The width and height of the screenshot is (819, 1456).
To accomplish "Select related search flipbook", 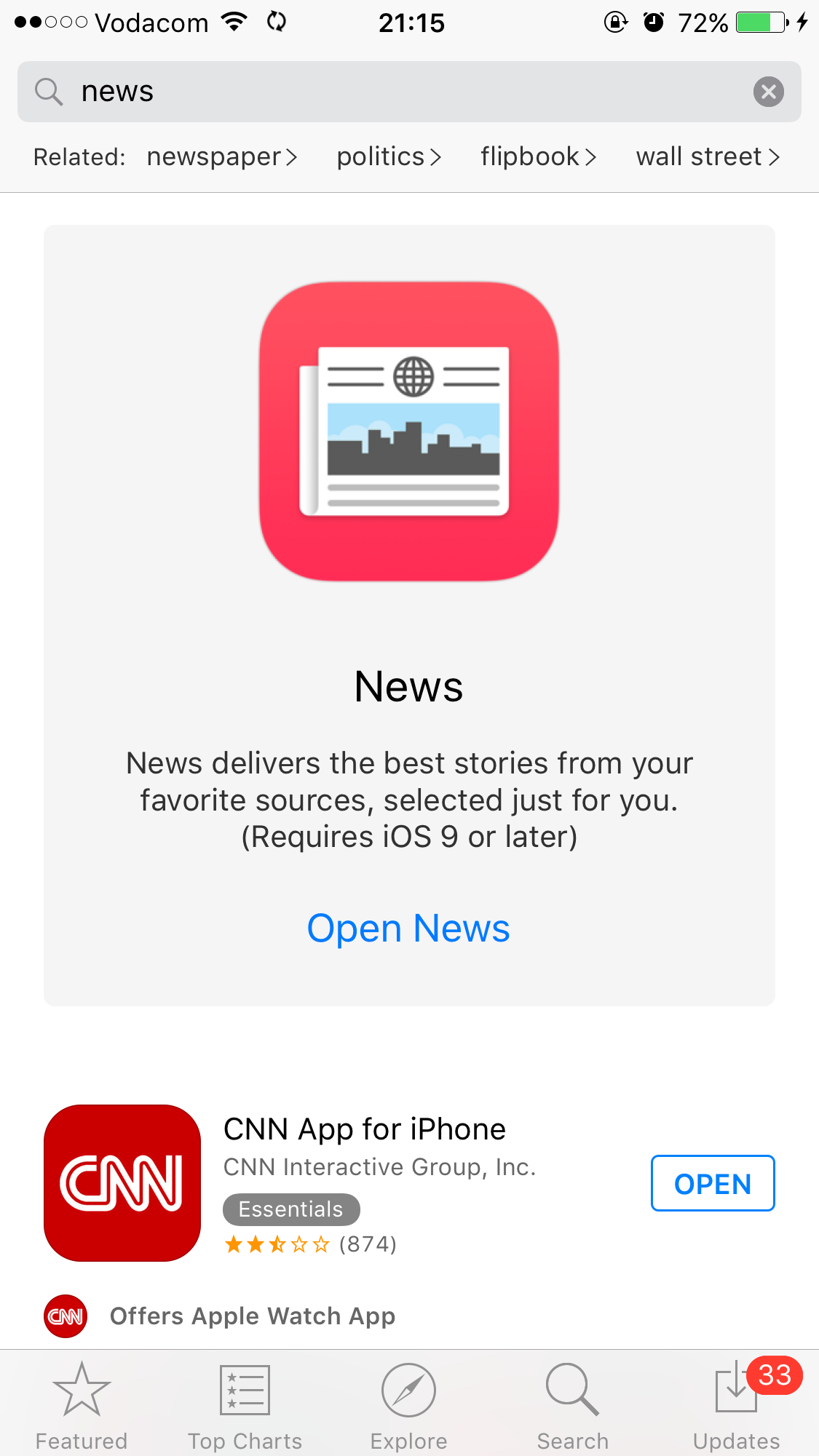I will 538,156.
